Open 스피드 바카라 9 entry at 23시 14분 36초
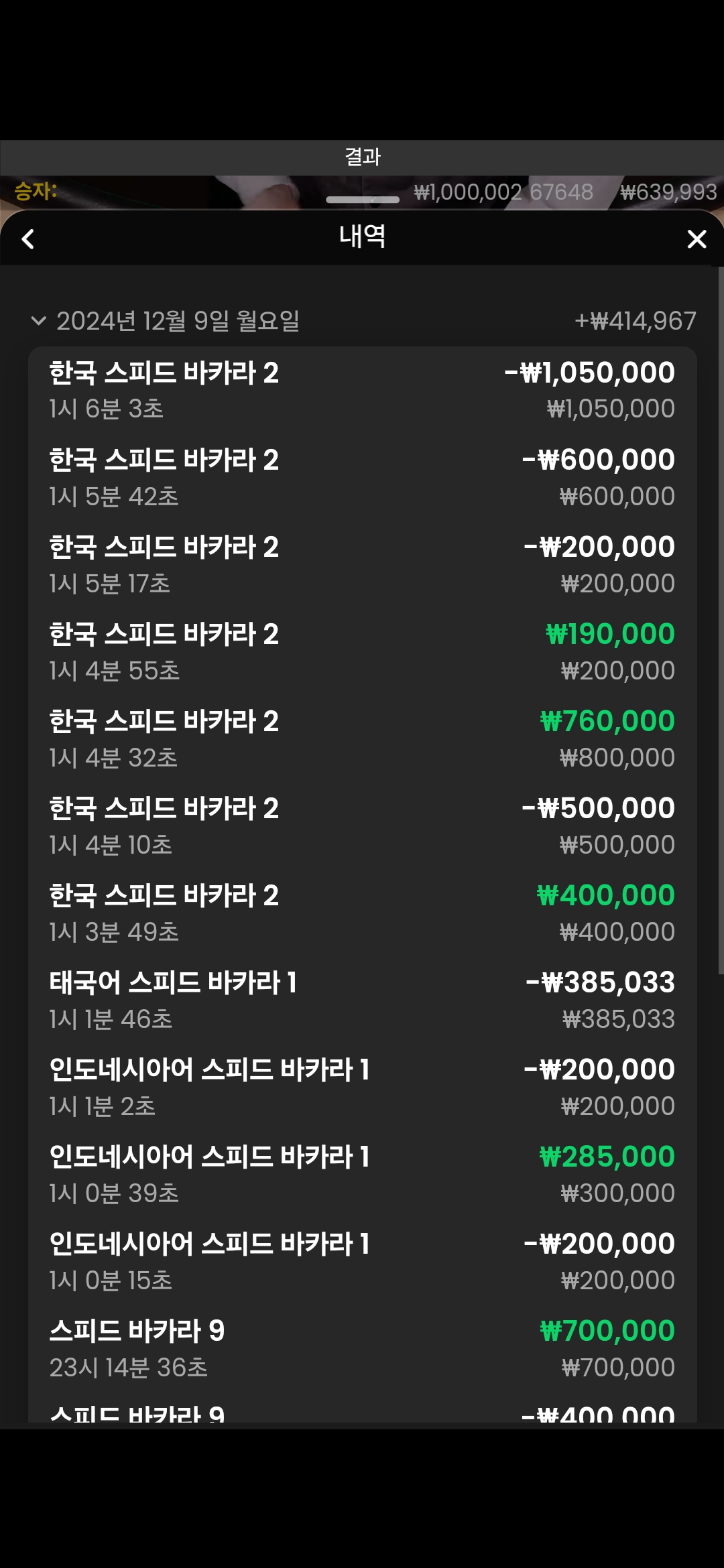This screenshot has height=1568, width=724. (362, 1348)
